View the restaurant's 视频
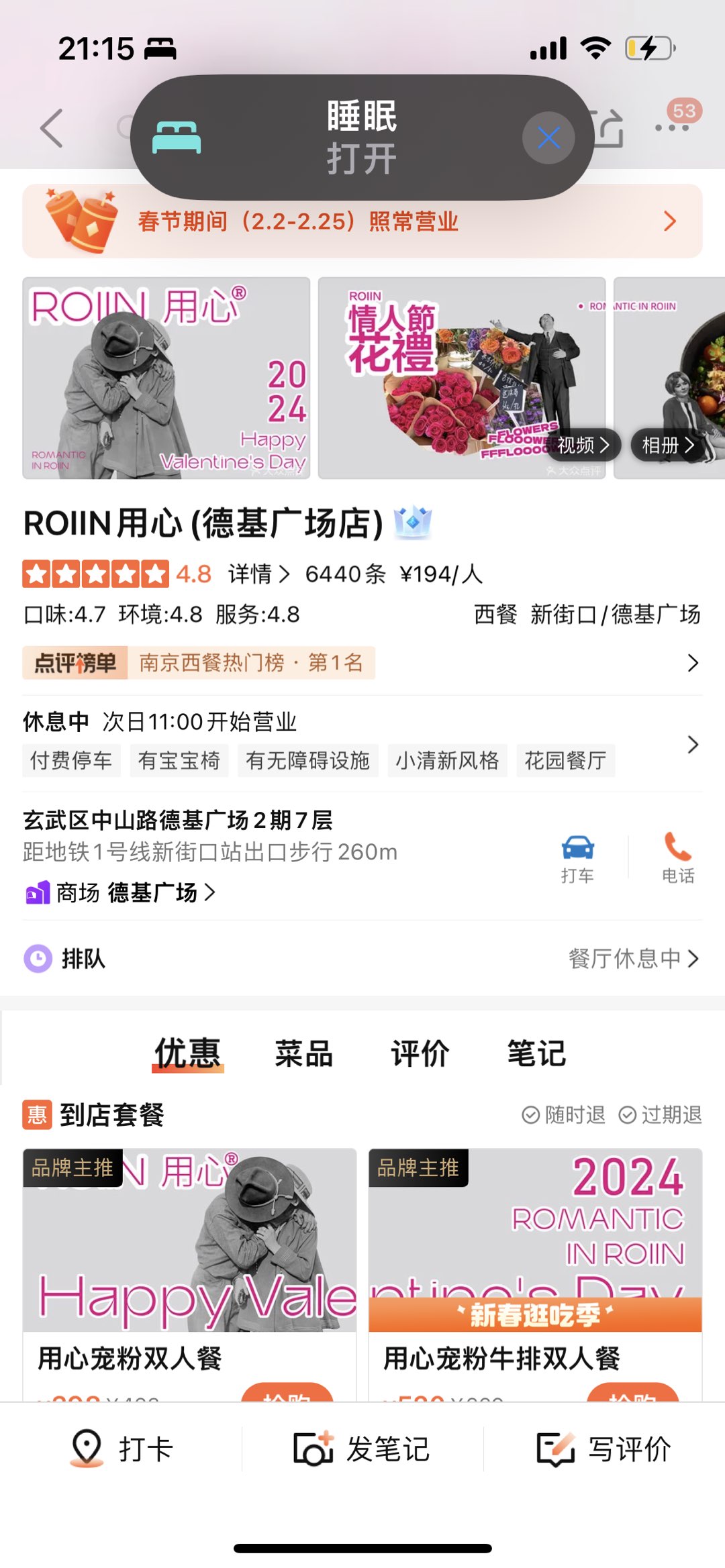Image resolution: width=725 pixels, height=1568 pixels. 583,445
